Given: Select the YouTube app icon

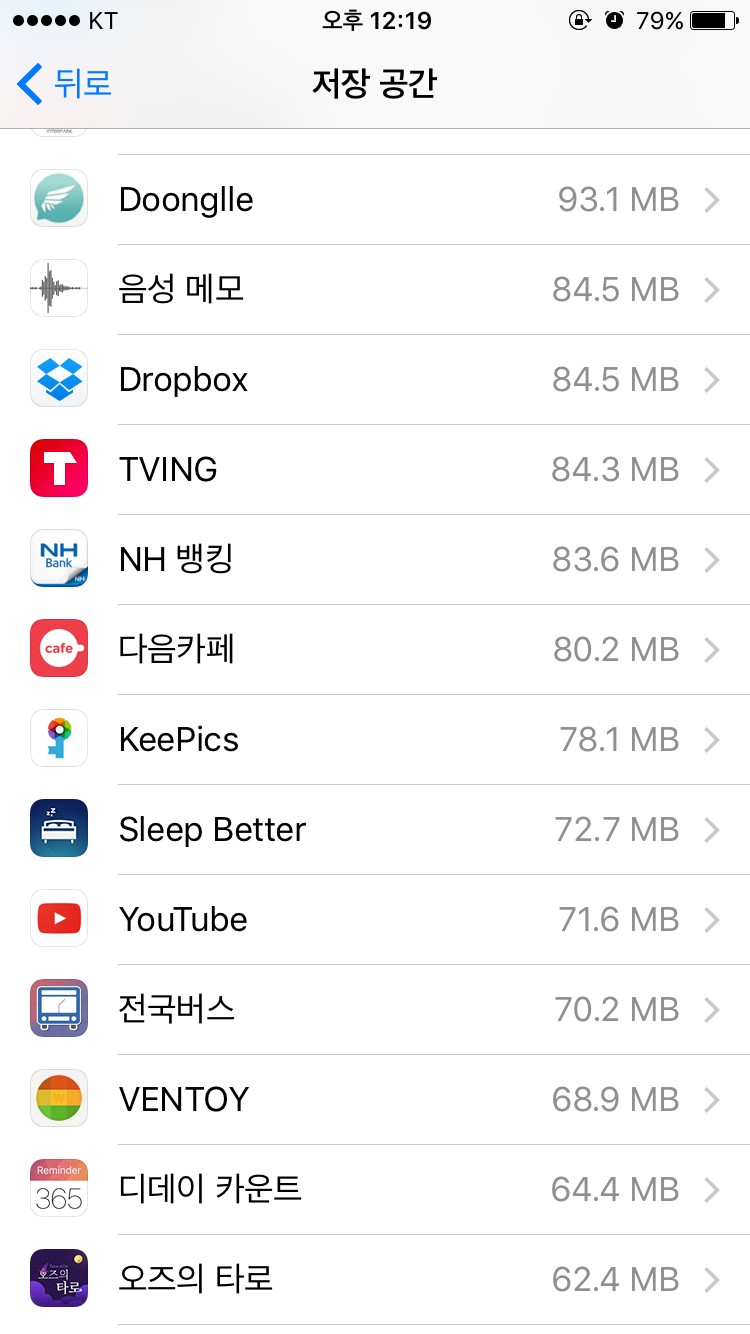Looking at the screenshot, I should [58, 918].
